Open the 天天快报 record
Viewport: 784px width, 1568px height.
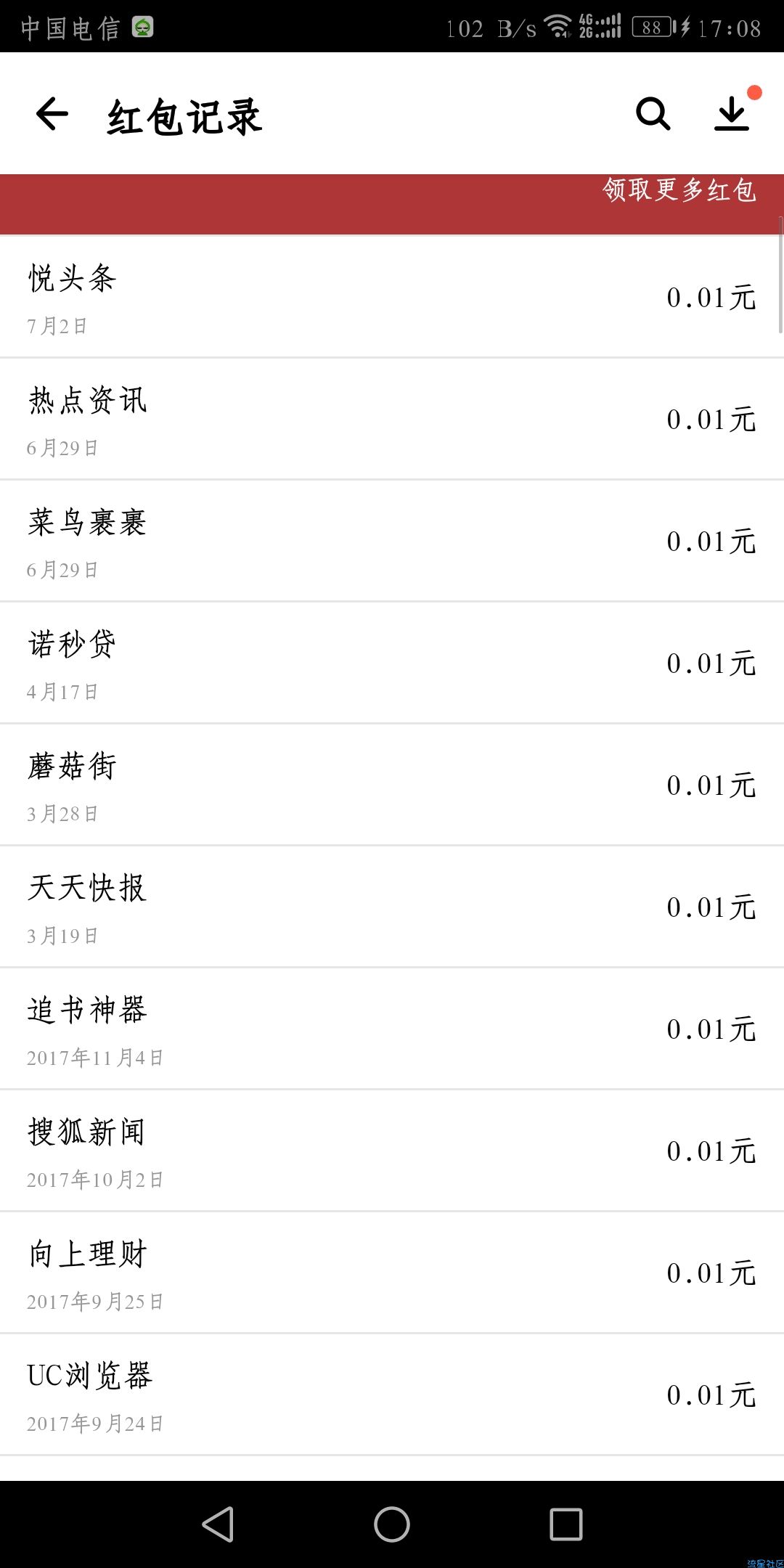tap(392, 907)
